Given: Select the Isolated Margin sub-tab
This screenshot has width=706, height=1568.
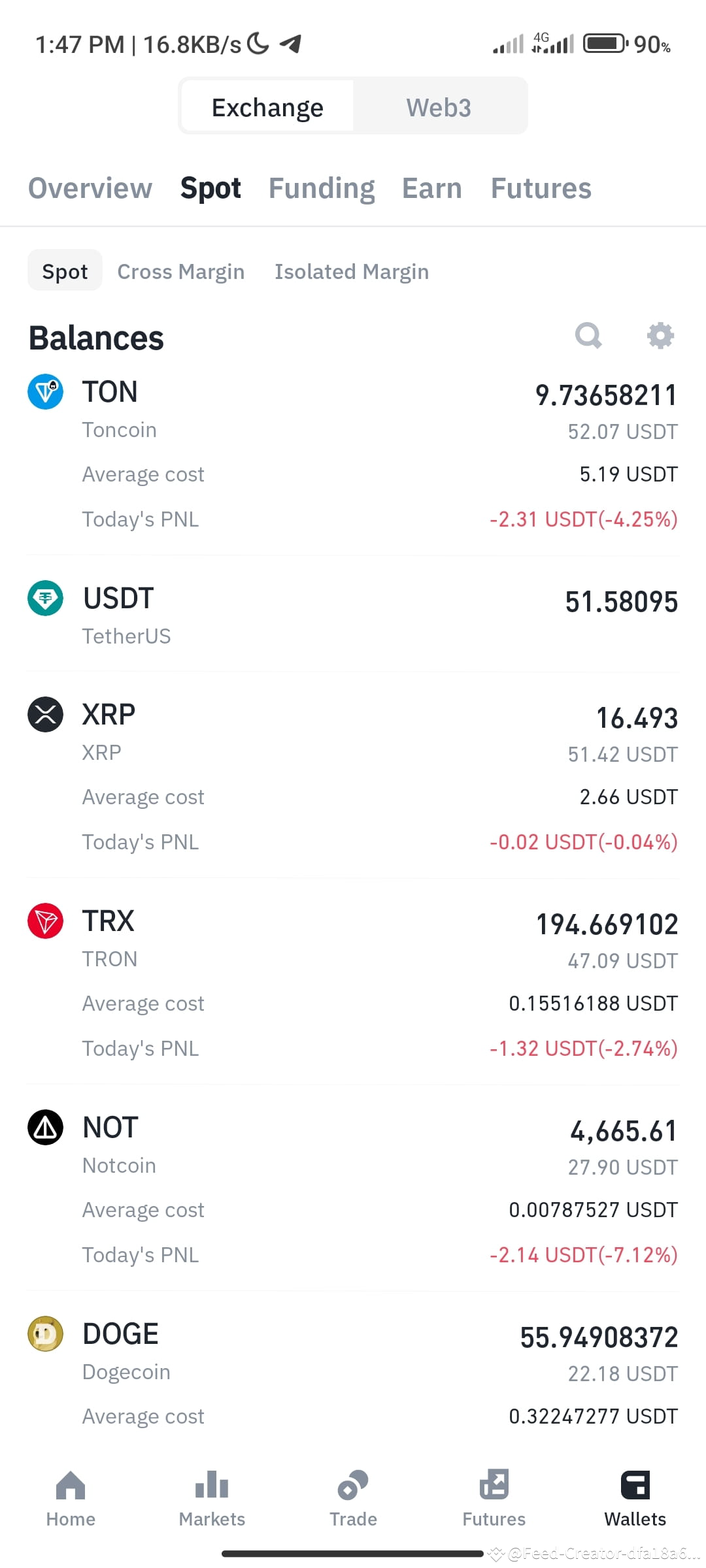Looking at the screenshot, I should pos(352,271).
